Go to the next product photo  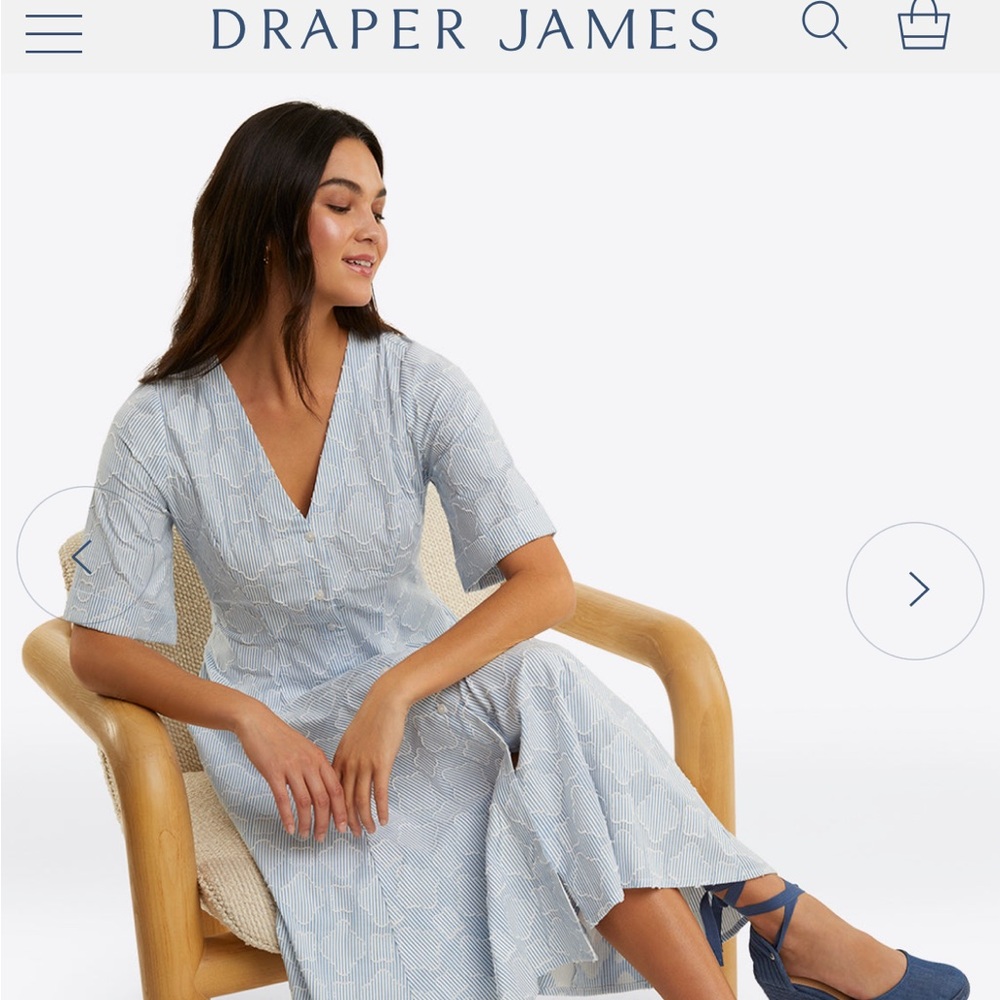coord(916,590)
